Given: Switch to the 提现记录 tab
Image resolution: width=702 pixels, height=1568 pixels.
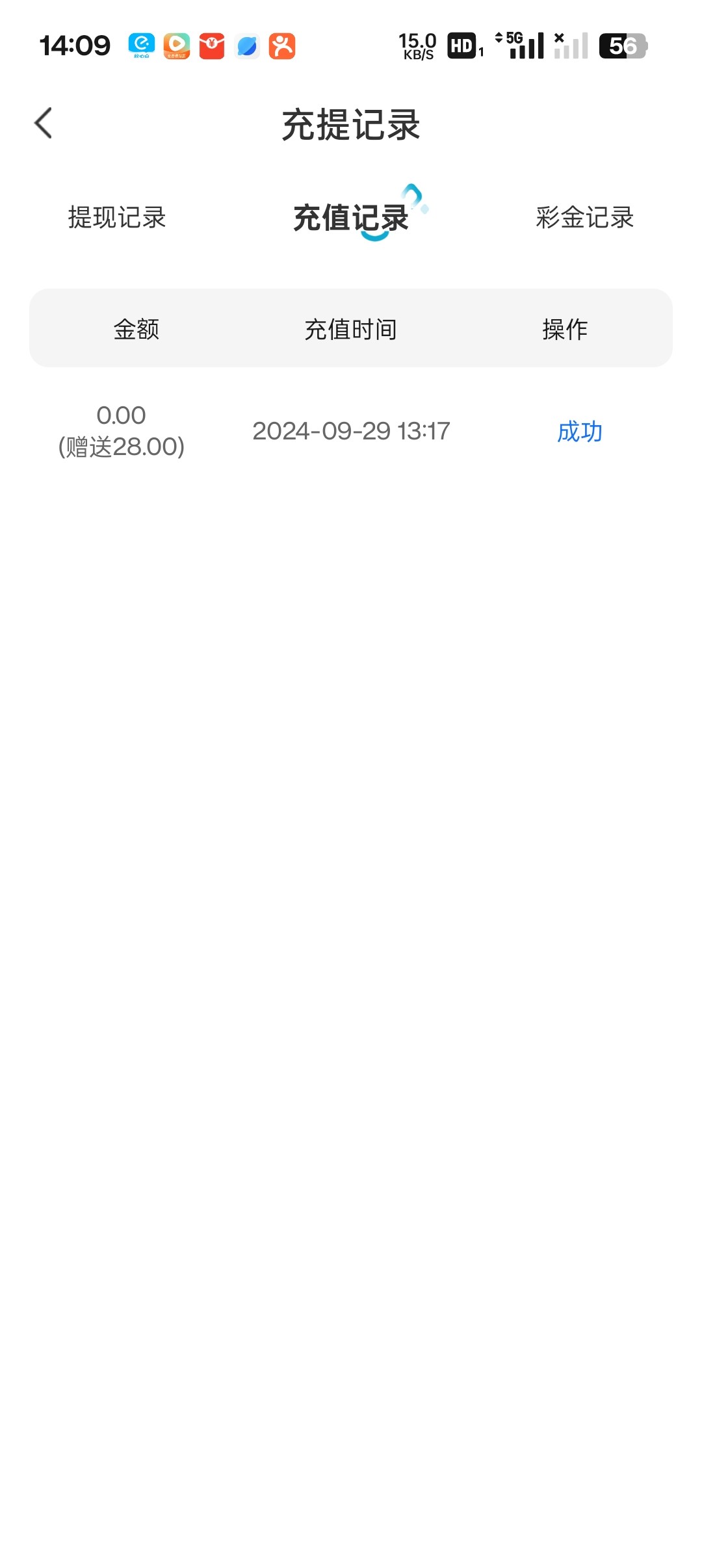Looking at the screenshot, I should tap(117, 218).
